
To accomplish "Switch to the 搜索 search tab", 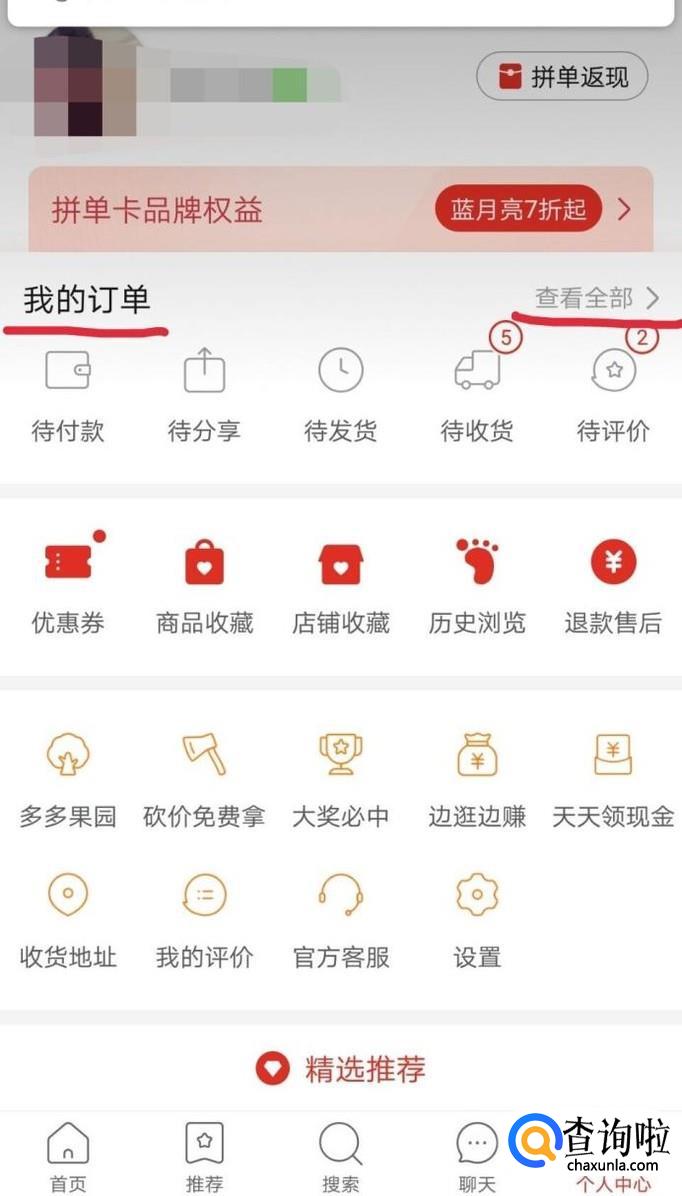I will coord(340,1156).
